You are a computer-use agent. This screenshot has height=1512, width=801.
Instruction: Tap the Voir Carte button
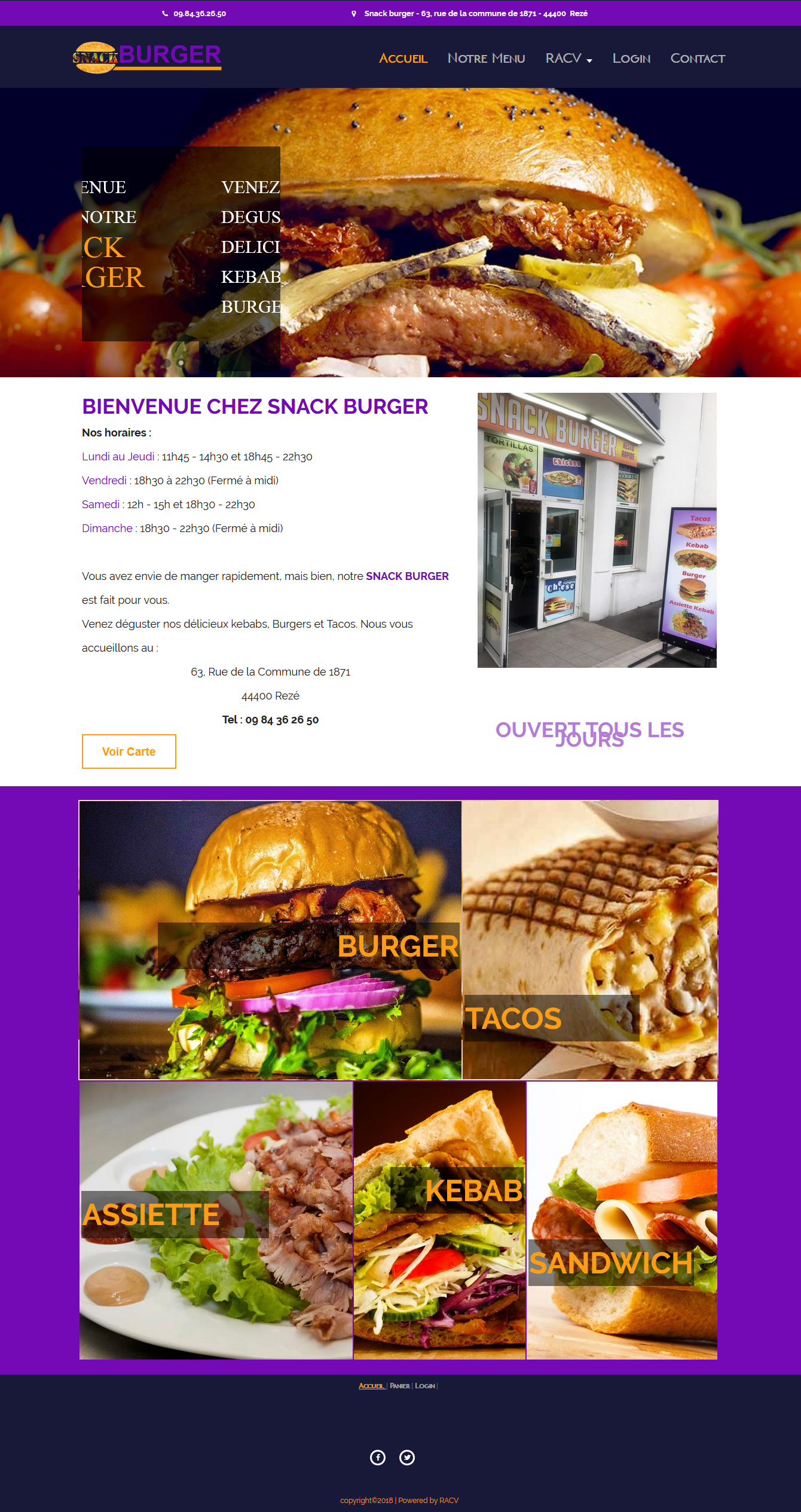click(x=129, y=752)
